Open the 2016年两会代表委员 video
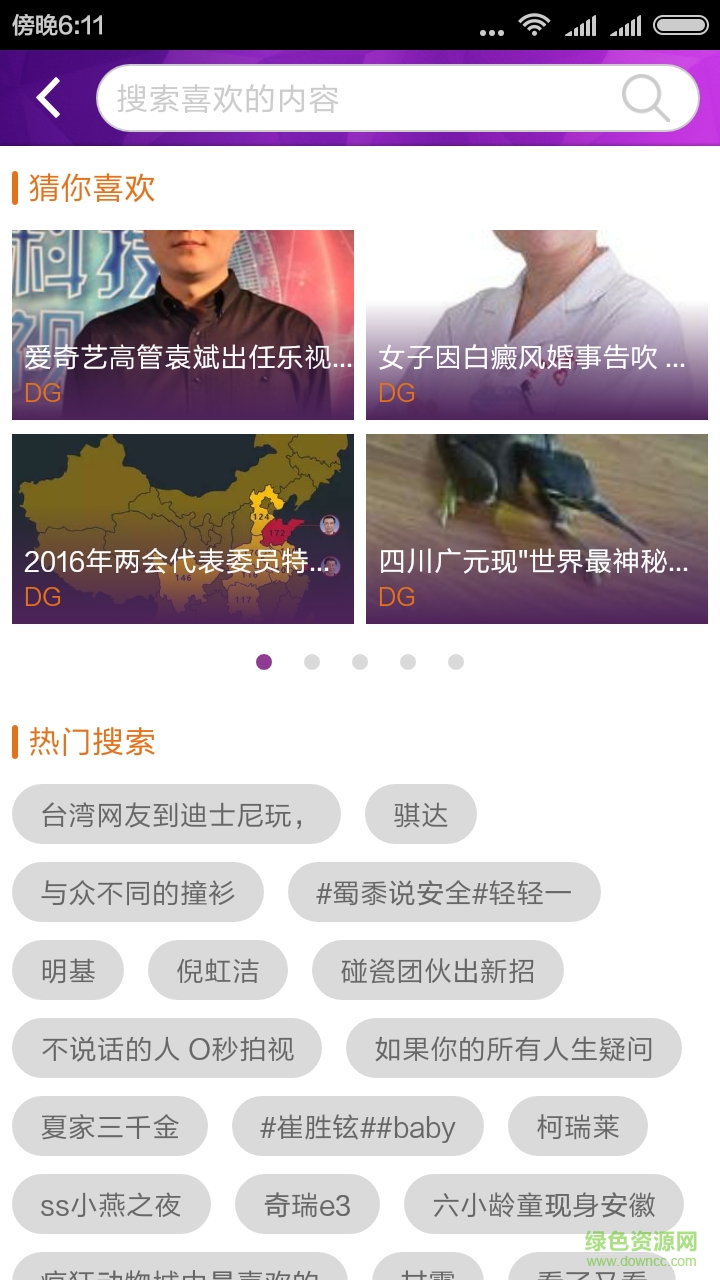 [182, 528]
